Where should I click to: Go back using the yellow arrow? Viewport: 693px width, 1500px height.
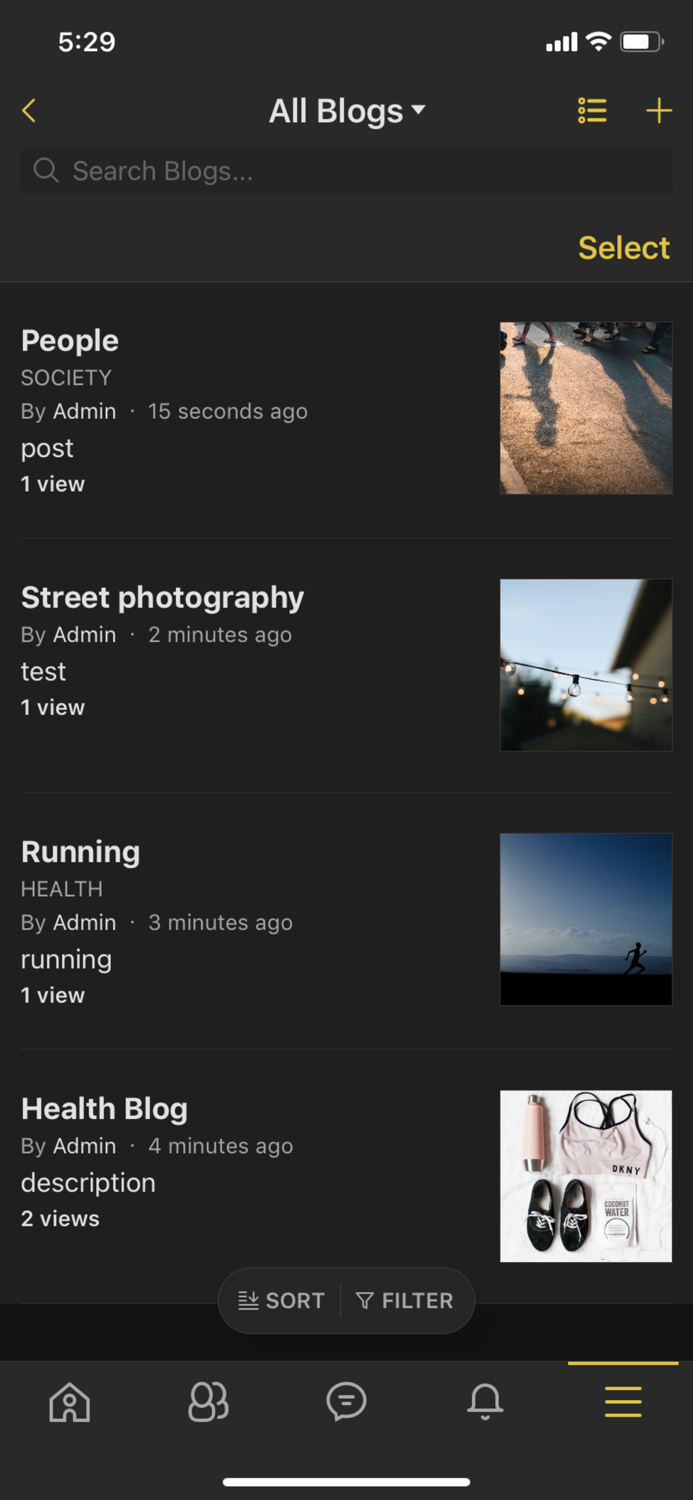29,111
